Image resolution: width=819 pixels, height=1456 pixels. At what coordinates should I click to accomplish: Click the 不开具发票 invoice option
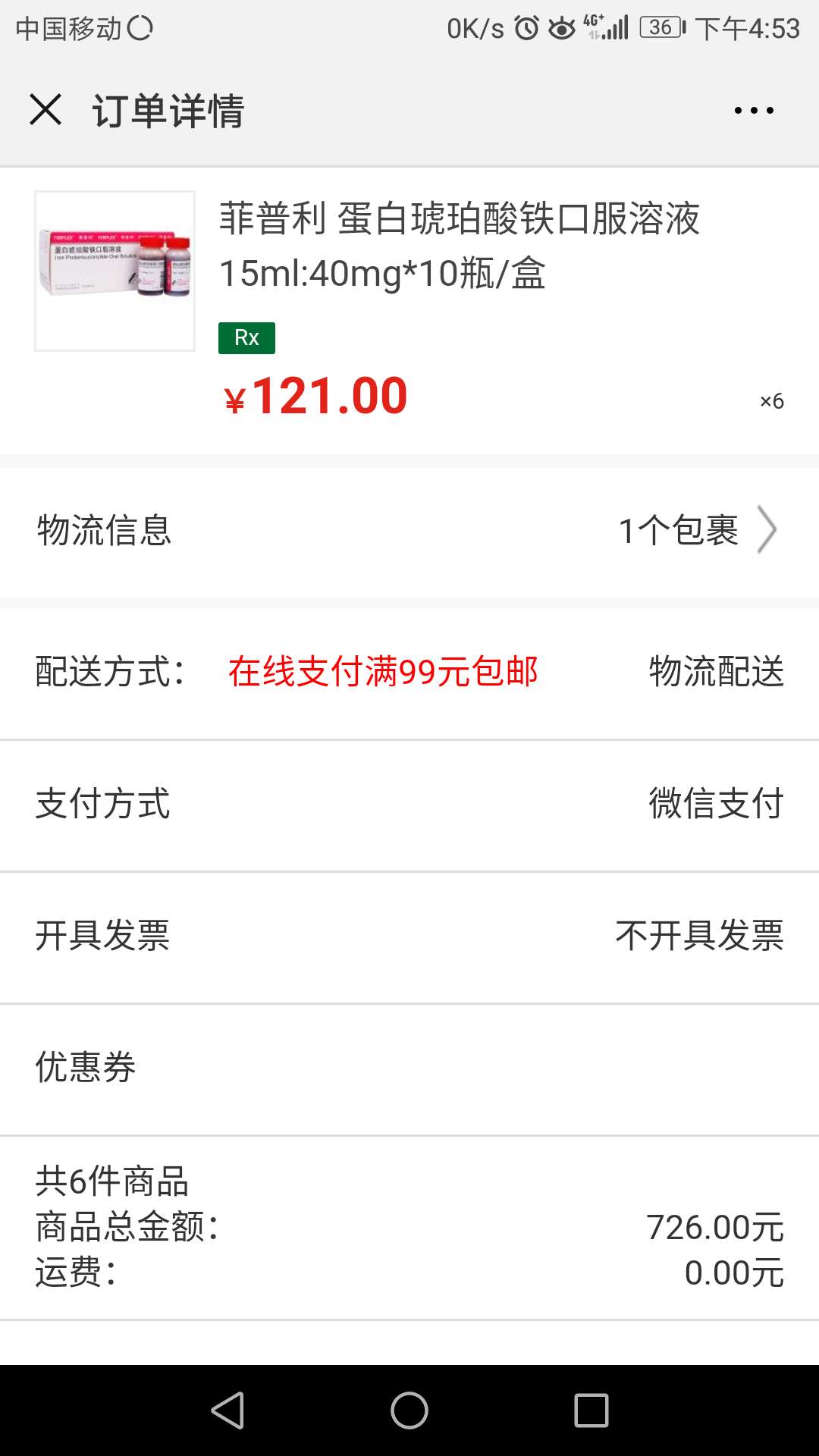(699, 938)
